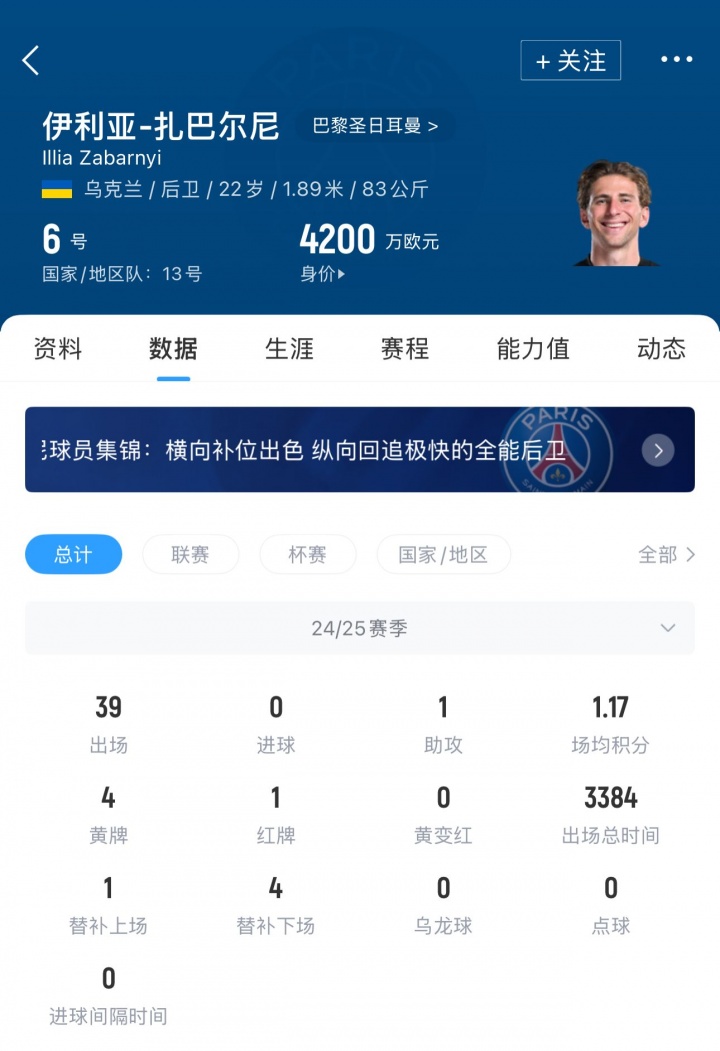Select the 总计 filter chip
Image resolution: width=720 pixels, height=1051 pixels.
pos(73,554)
